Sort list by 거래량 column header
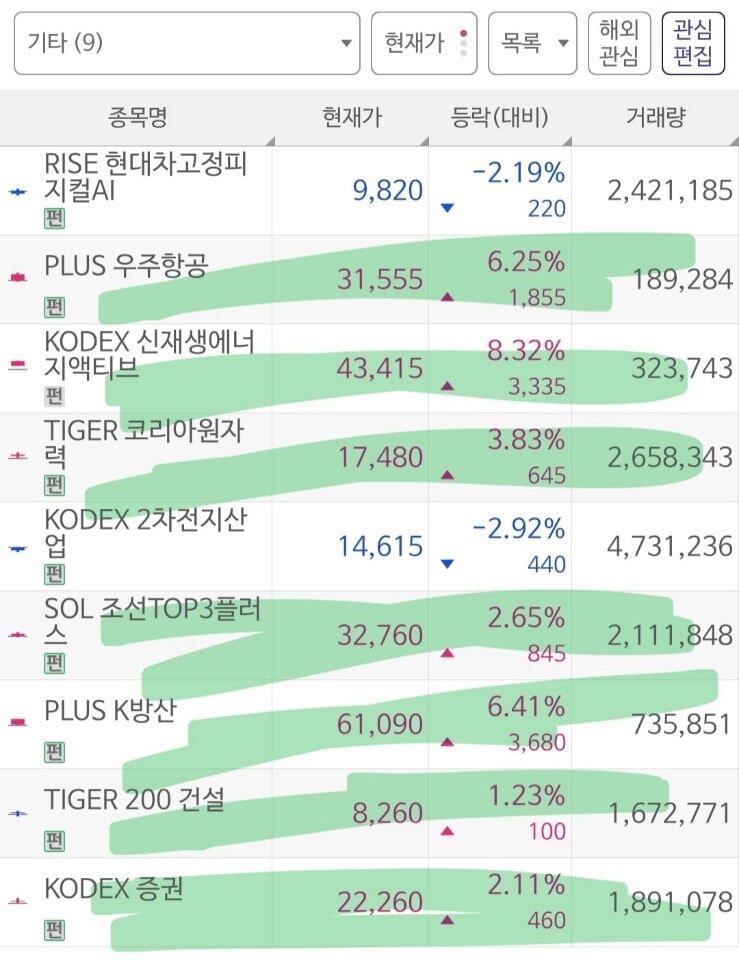This screenshot has height=960, width=739. (655, 118)
